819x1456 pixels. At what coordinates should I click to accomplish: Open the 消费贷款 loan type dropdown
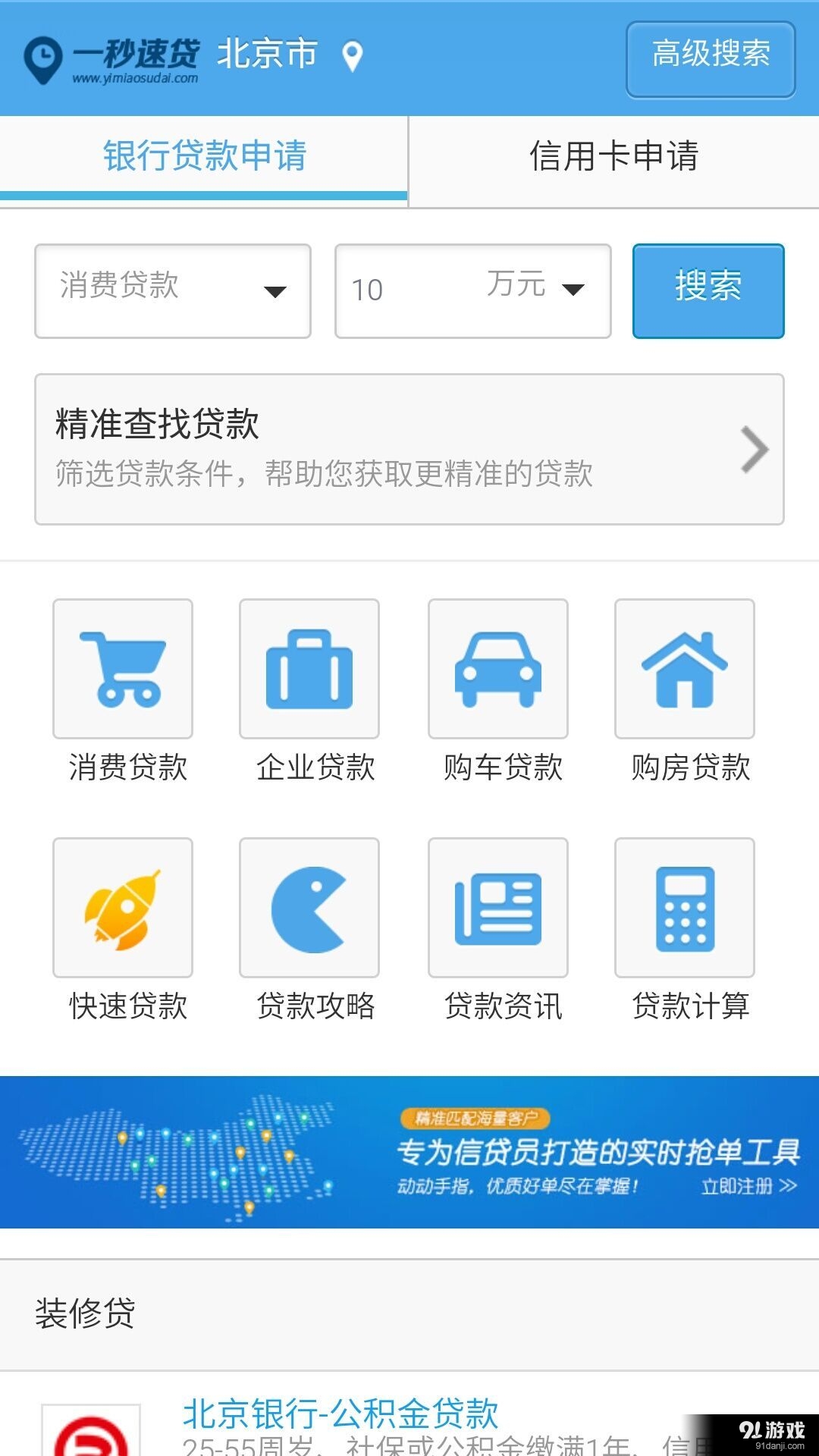coord(173,290)
